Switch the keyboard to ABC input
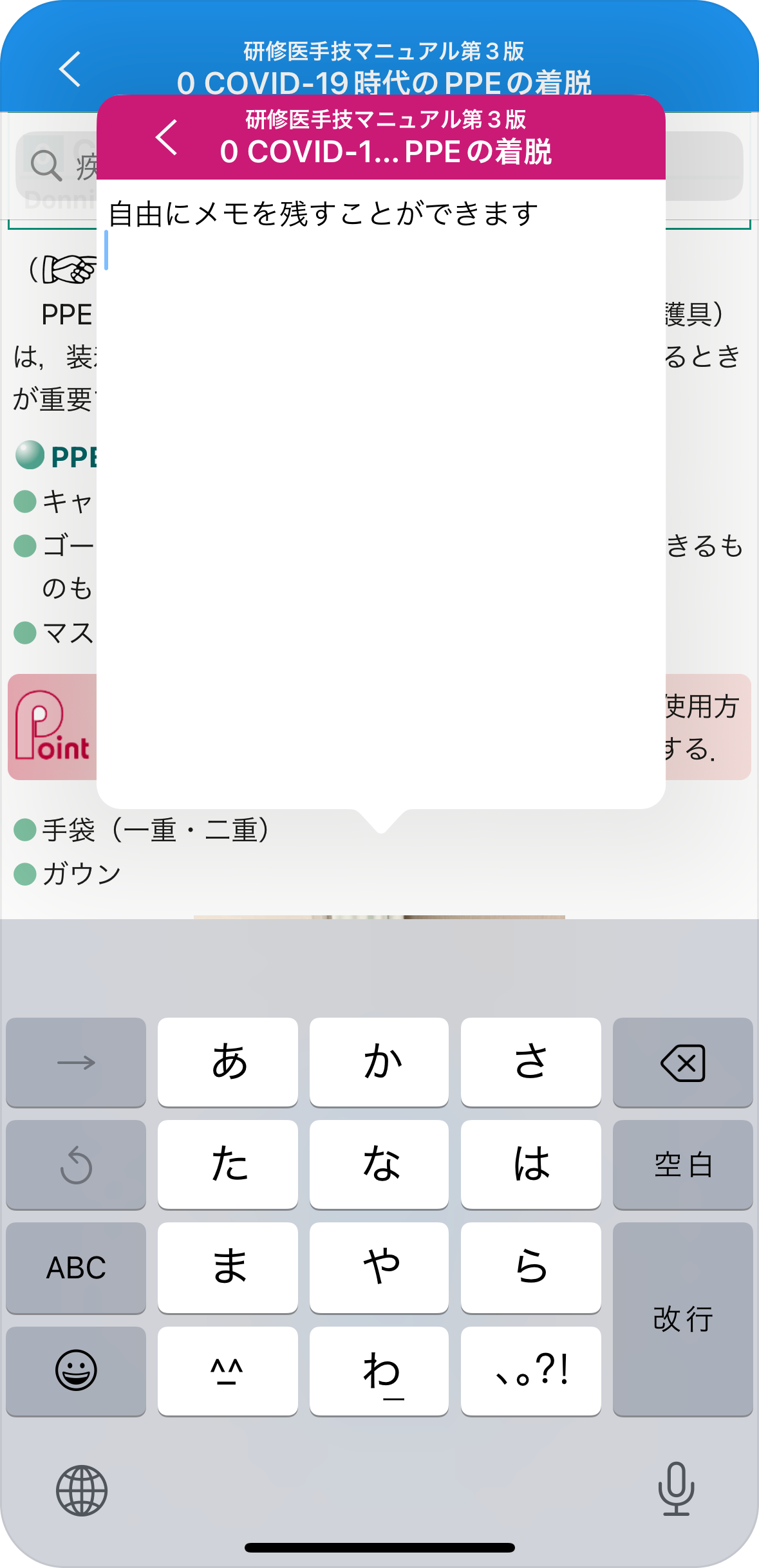Image resolution: width=759 pixels, height=1568 pixels. pyautogui.click(x=76, y=1267)
